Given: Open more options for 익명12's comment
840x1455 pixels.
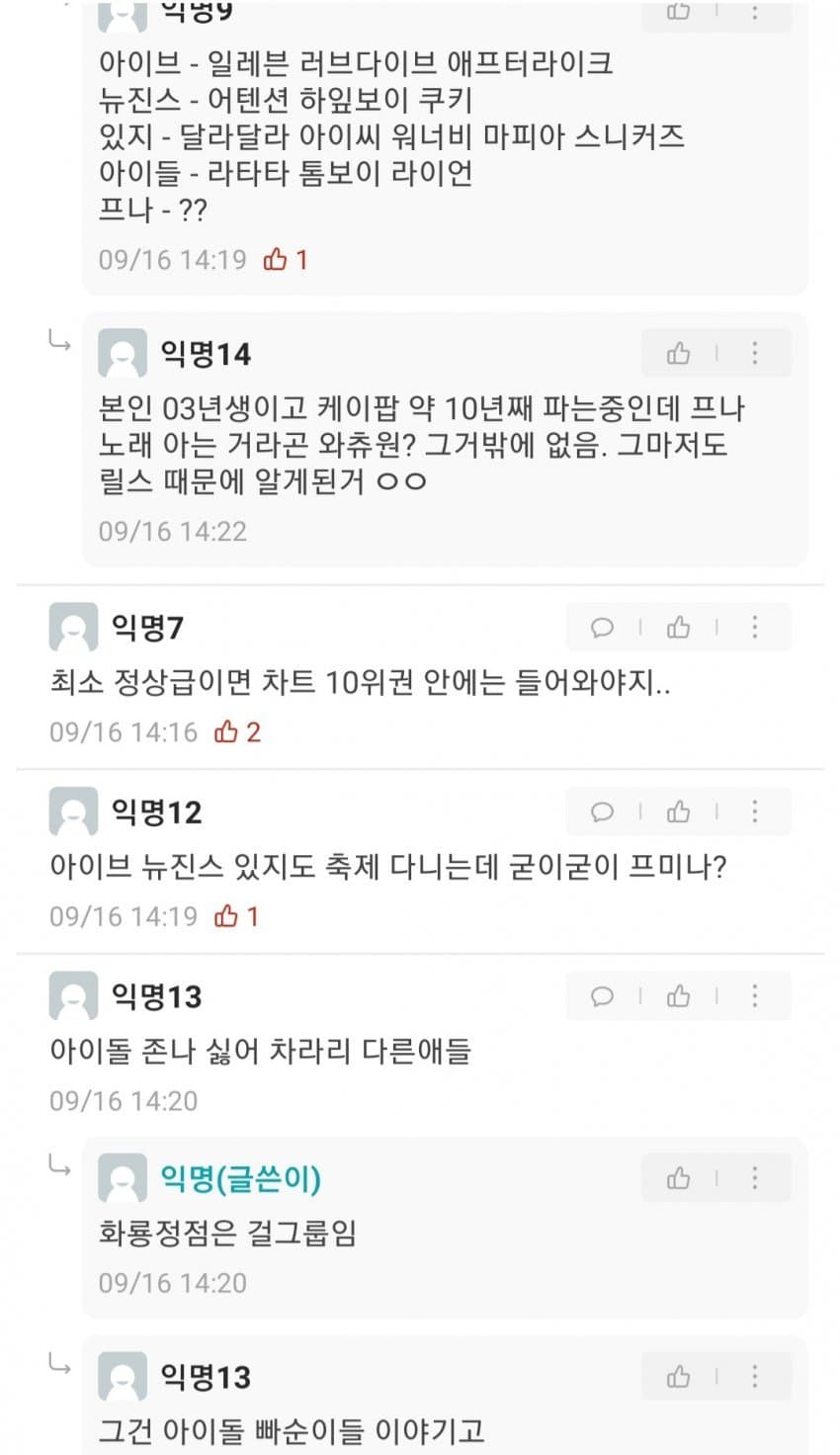Looking at the screenshot, I should (x=755, y=812).
